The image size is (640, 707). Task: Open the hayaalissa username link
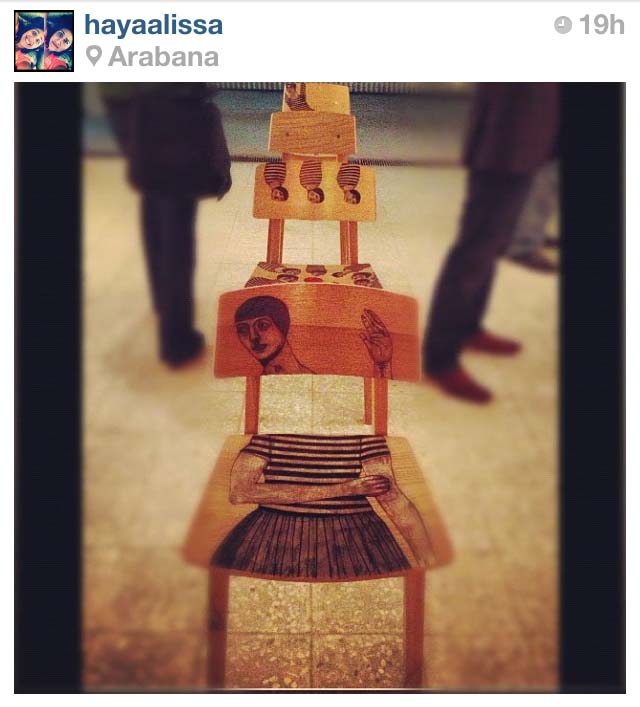click(x=153, y=25)
